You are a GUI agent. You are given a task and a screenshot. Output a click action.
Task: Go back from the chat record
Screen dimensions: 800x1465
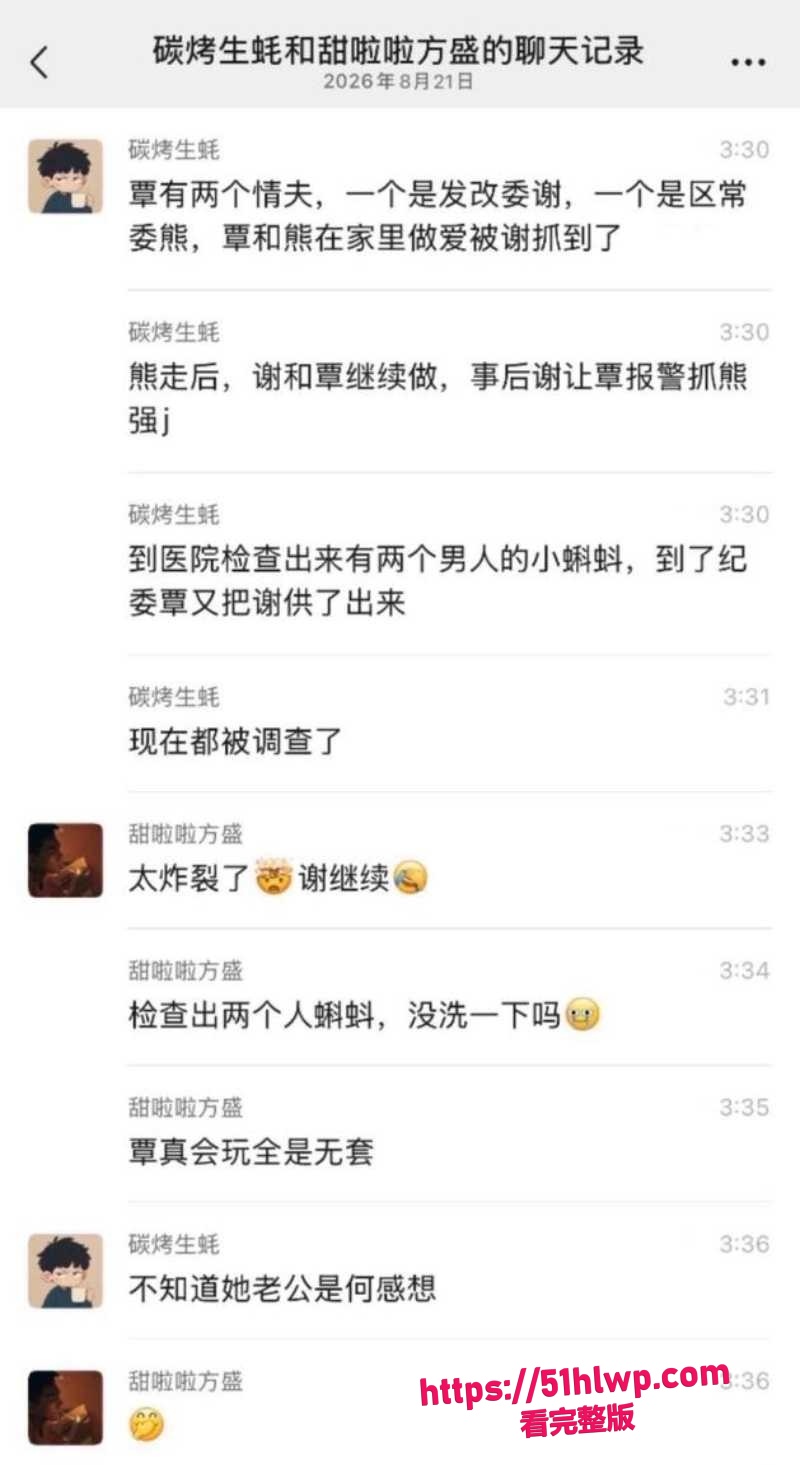click(x=39, y=62)
